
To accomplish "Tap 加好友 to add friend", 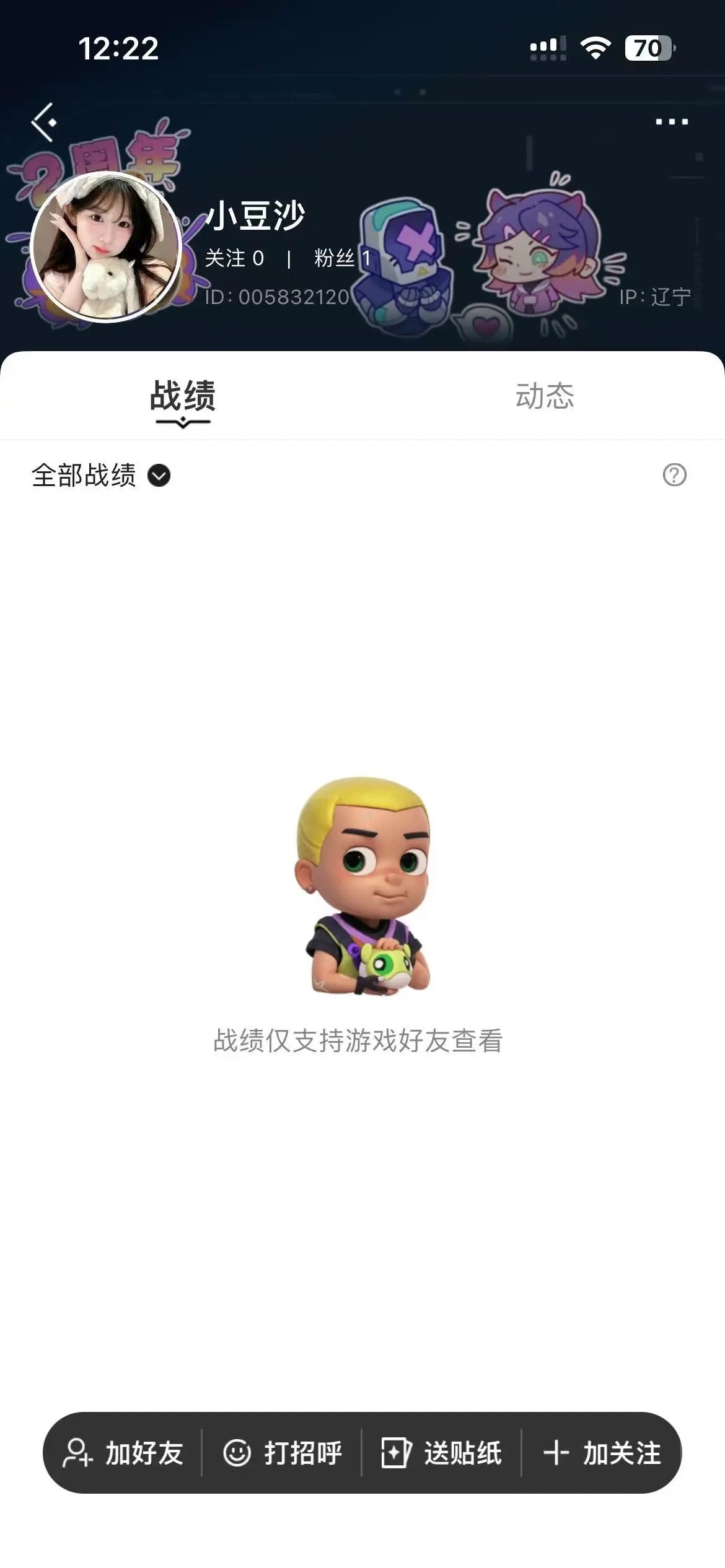I will tap(123, 1453).
